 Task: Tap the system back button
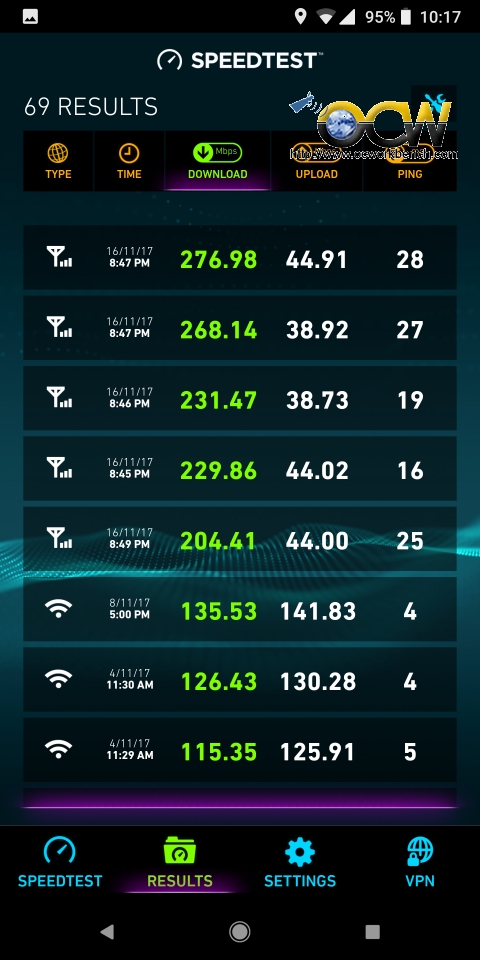coord(107,932)
